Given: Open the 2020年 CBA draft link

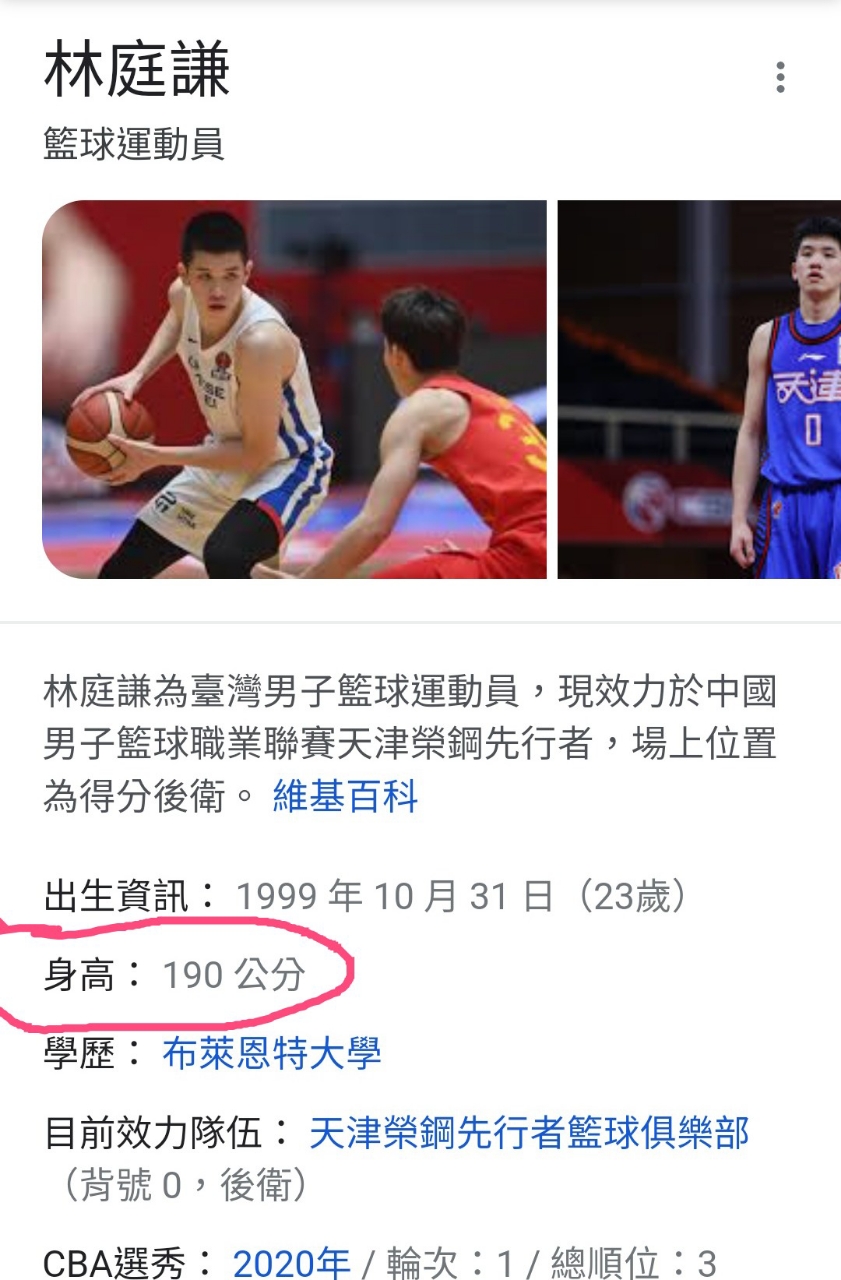Looking at the screenshot, I should coord(292,1264).
